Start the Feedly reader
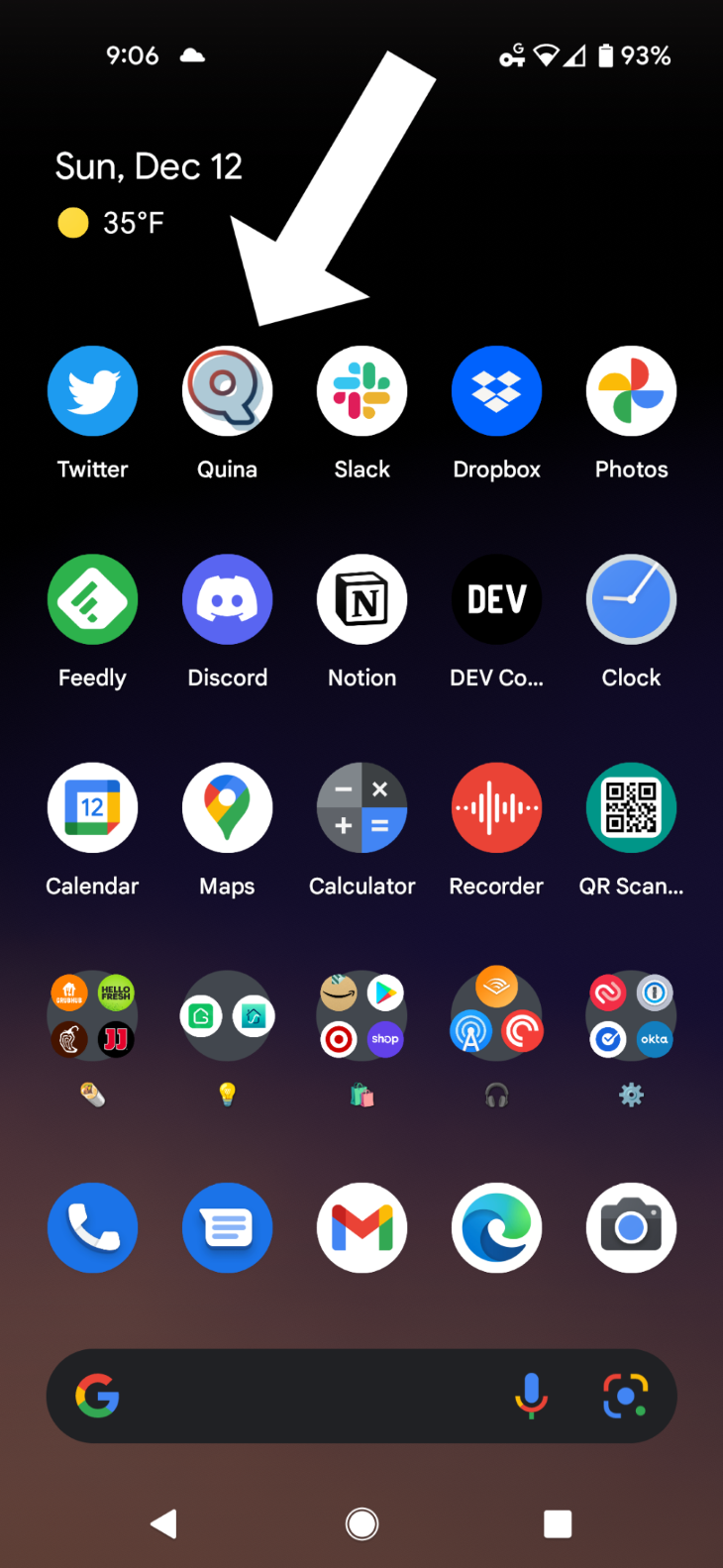The width and height of the screenshot is (723, 1568). (92, 599)
